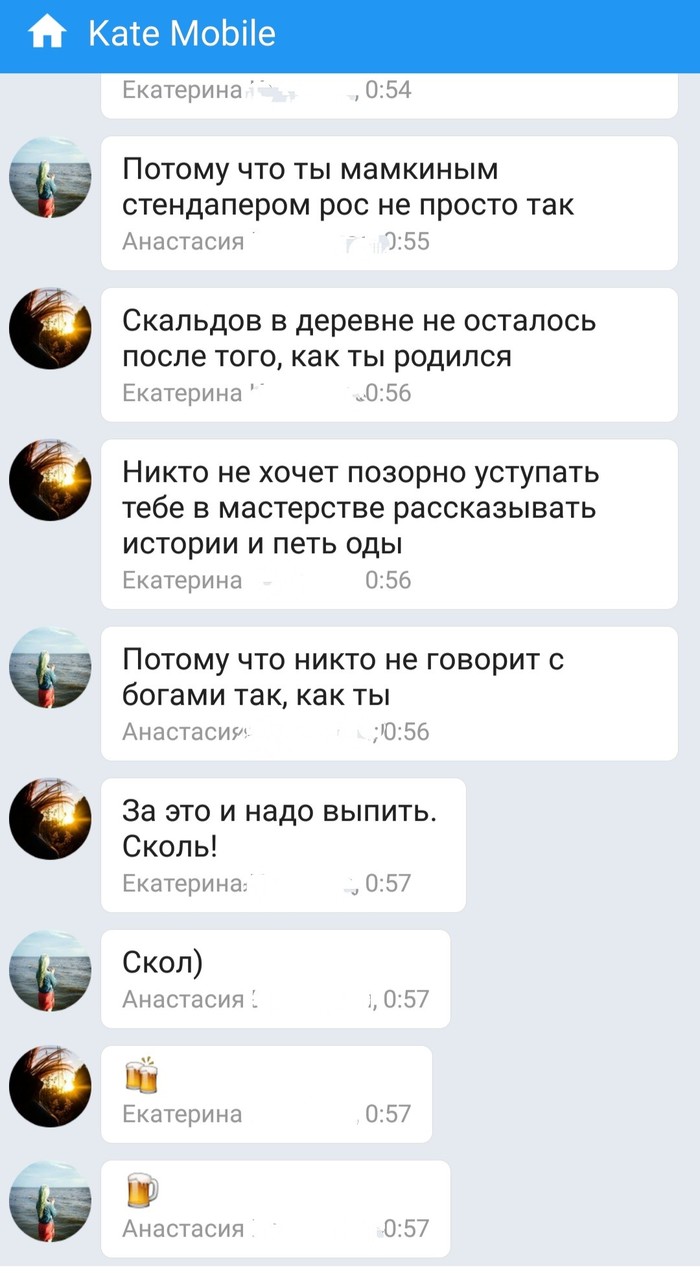Open Анастасия's avatar beside 'Скол)' message
700x1273 pixels.
click(x=50, y=970)
